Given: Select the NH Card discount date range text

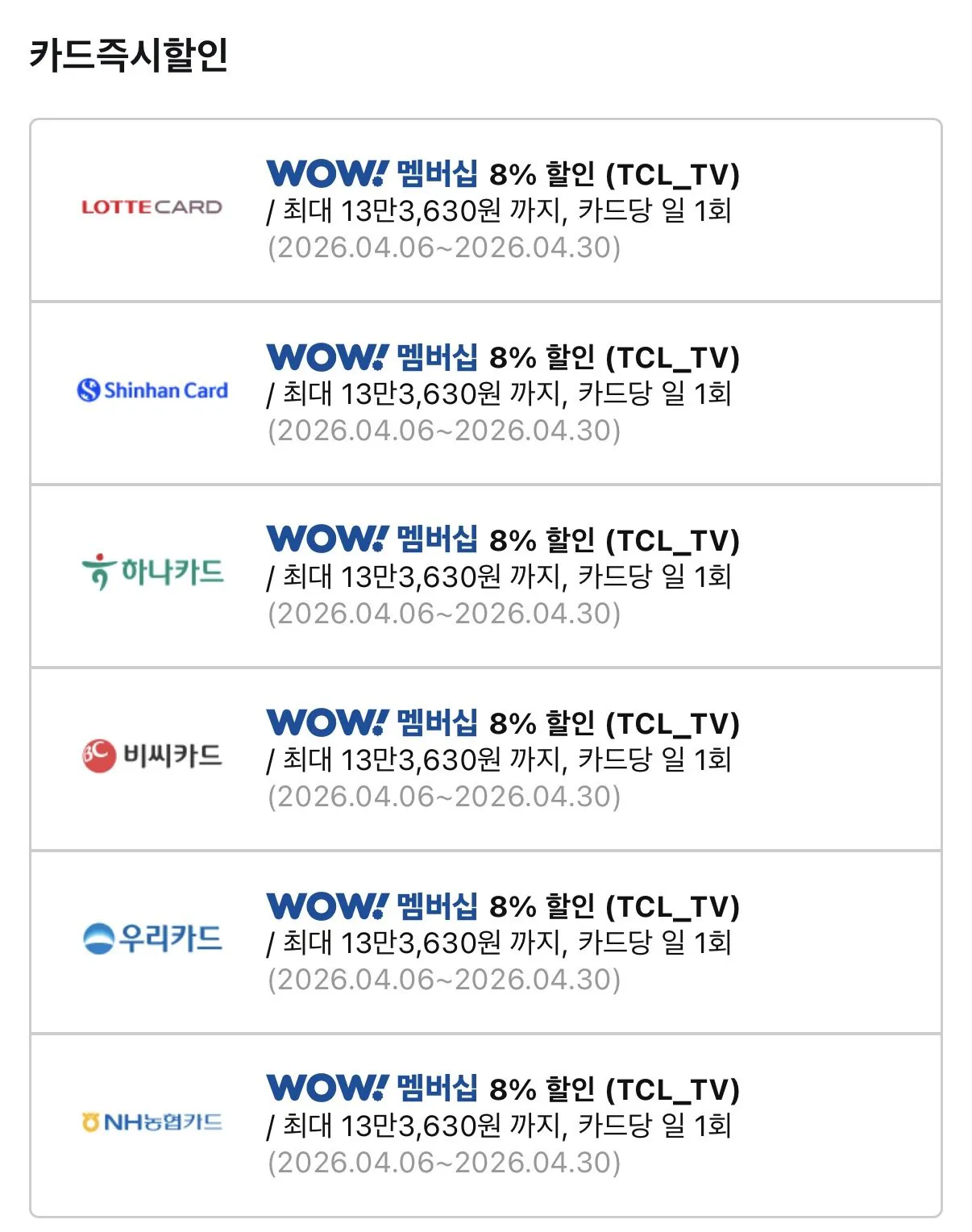Looking at the screenshot, I should (448, 1161).
